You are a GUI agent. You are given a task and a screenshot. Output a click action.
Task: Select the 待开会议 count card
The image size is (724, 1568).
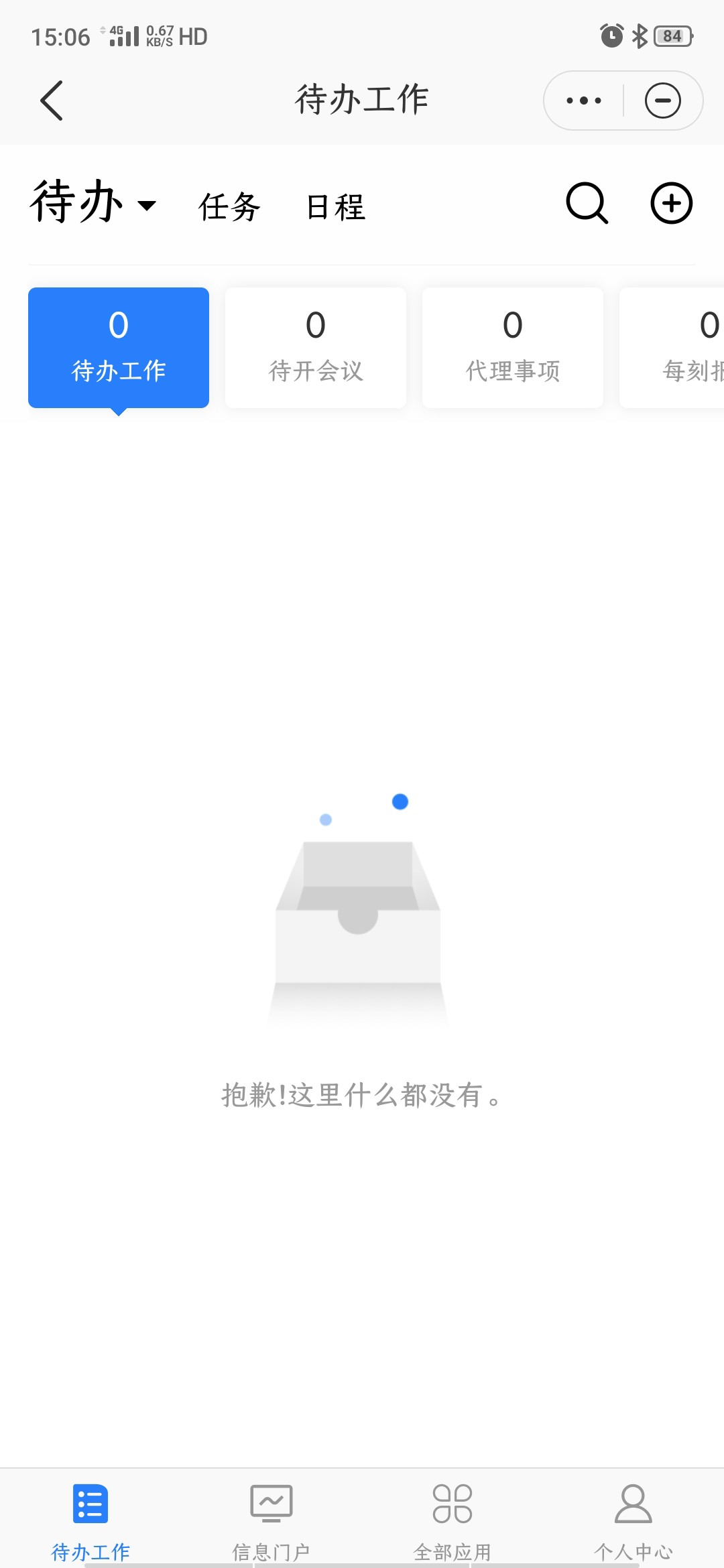coord(316,348)
